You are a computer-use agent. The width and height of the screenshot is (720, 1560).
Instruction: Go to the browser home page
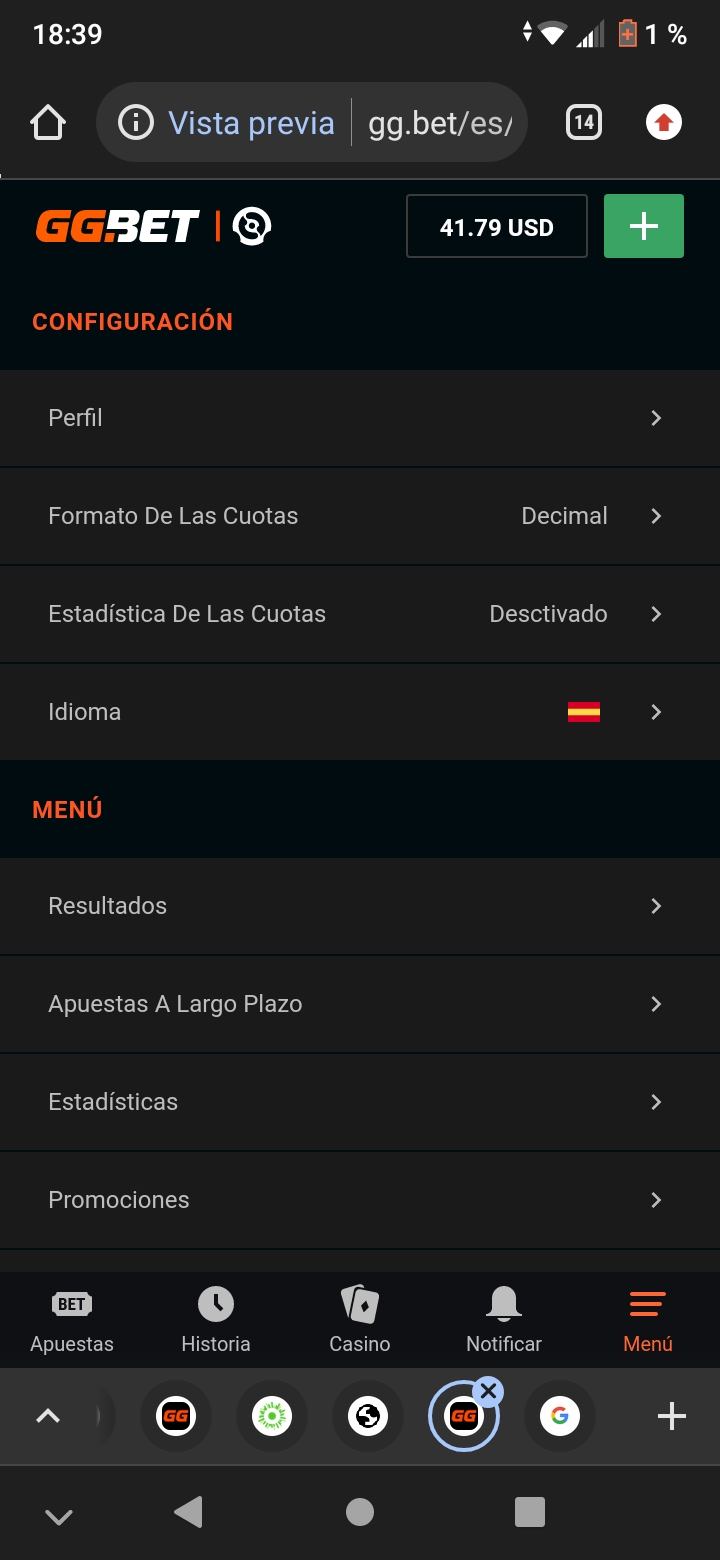pyautogui.click(x=48, y=123)
